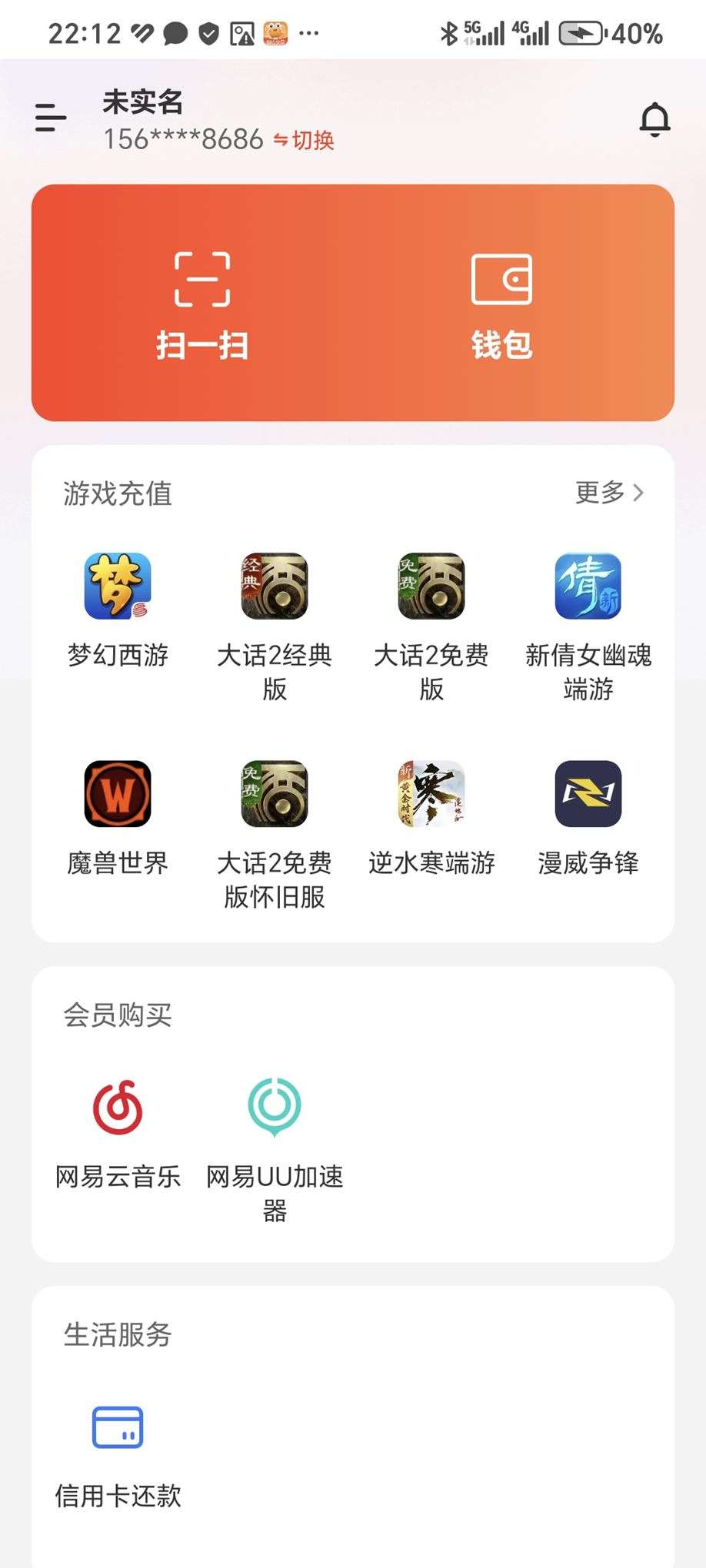
Task: Open the hamburger menu
Action: [49, 118]
